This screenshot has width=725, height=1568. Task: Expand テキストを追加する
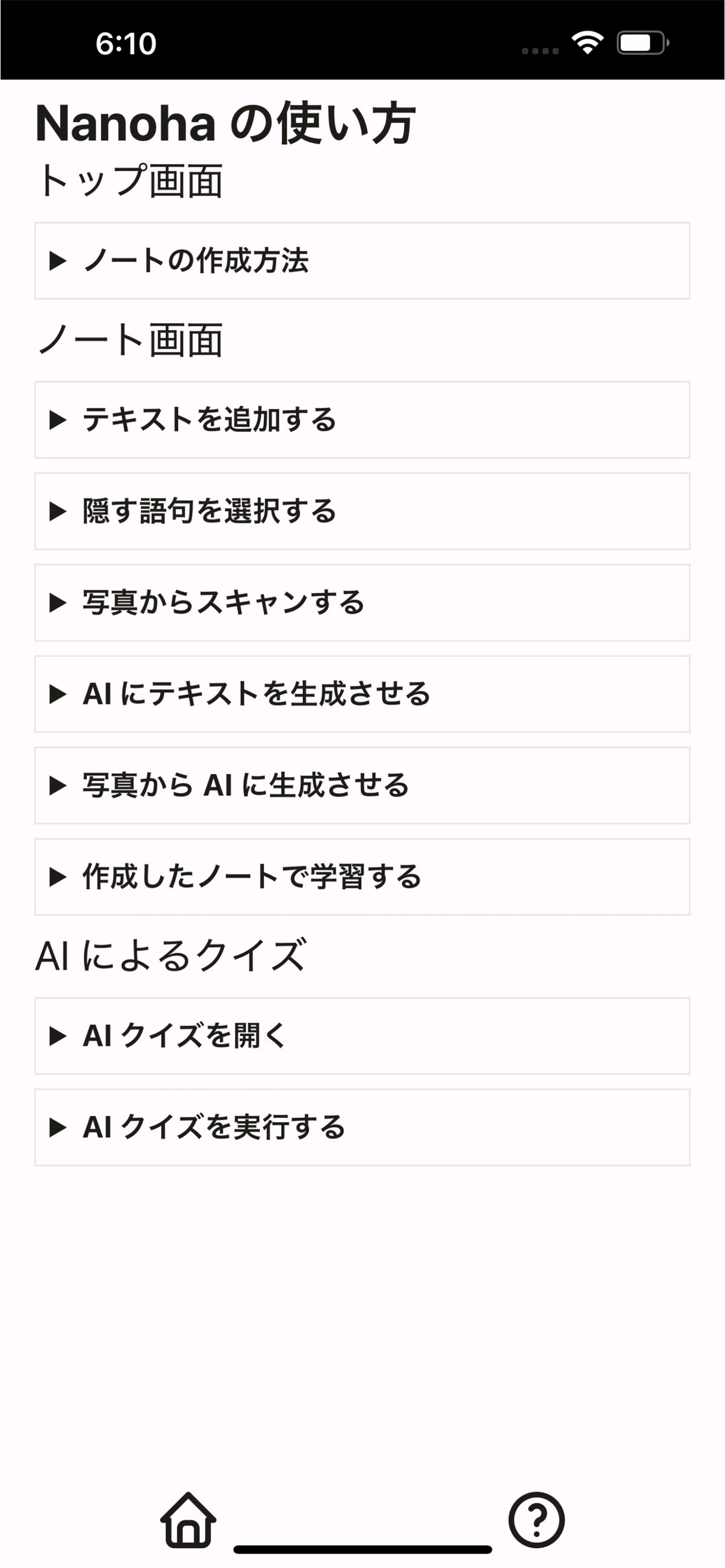[x=362, y=420]
